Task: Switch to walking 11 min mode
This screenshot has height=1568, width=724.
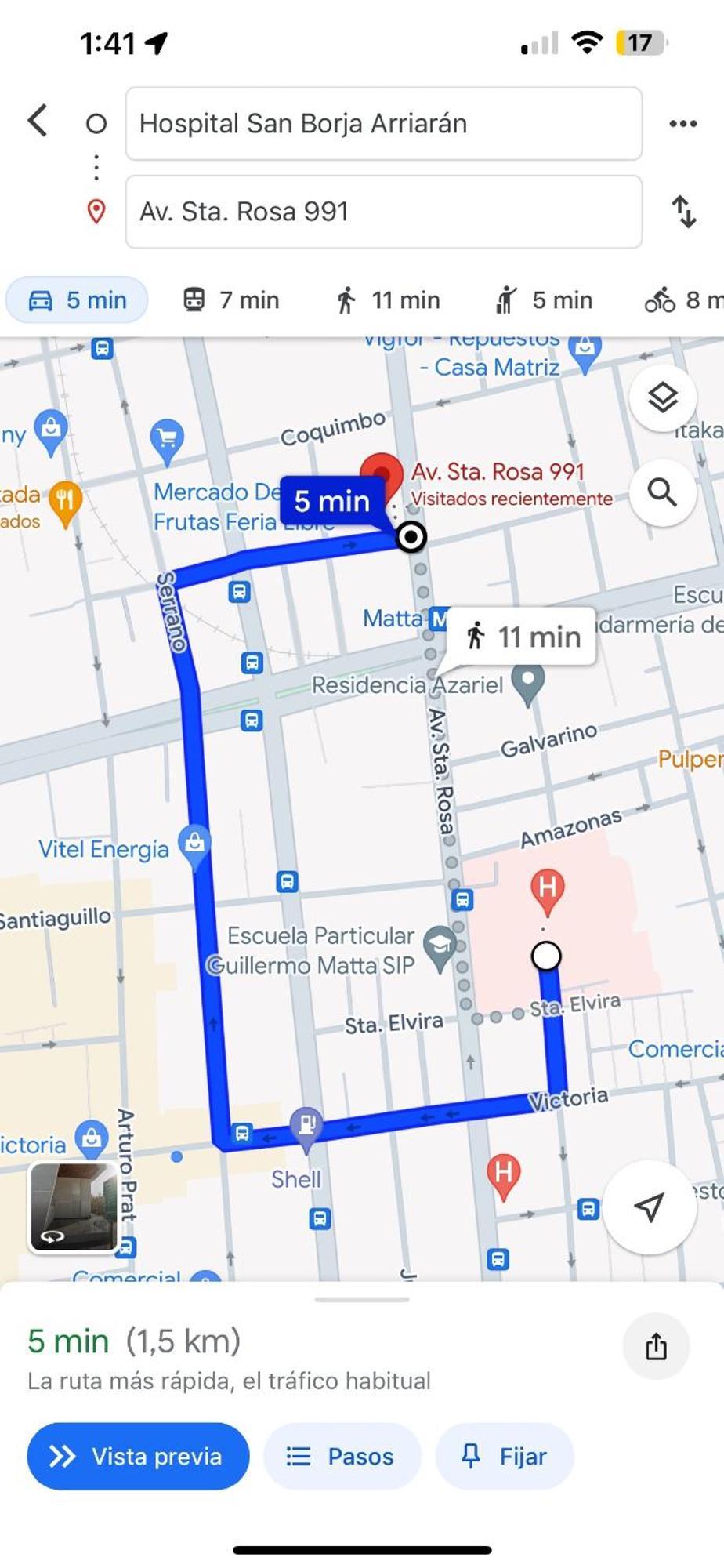Action: click(x=389, y=300)
